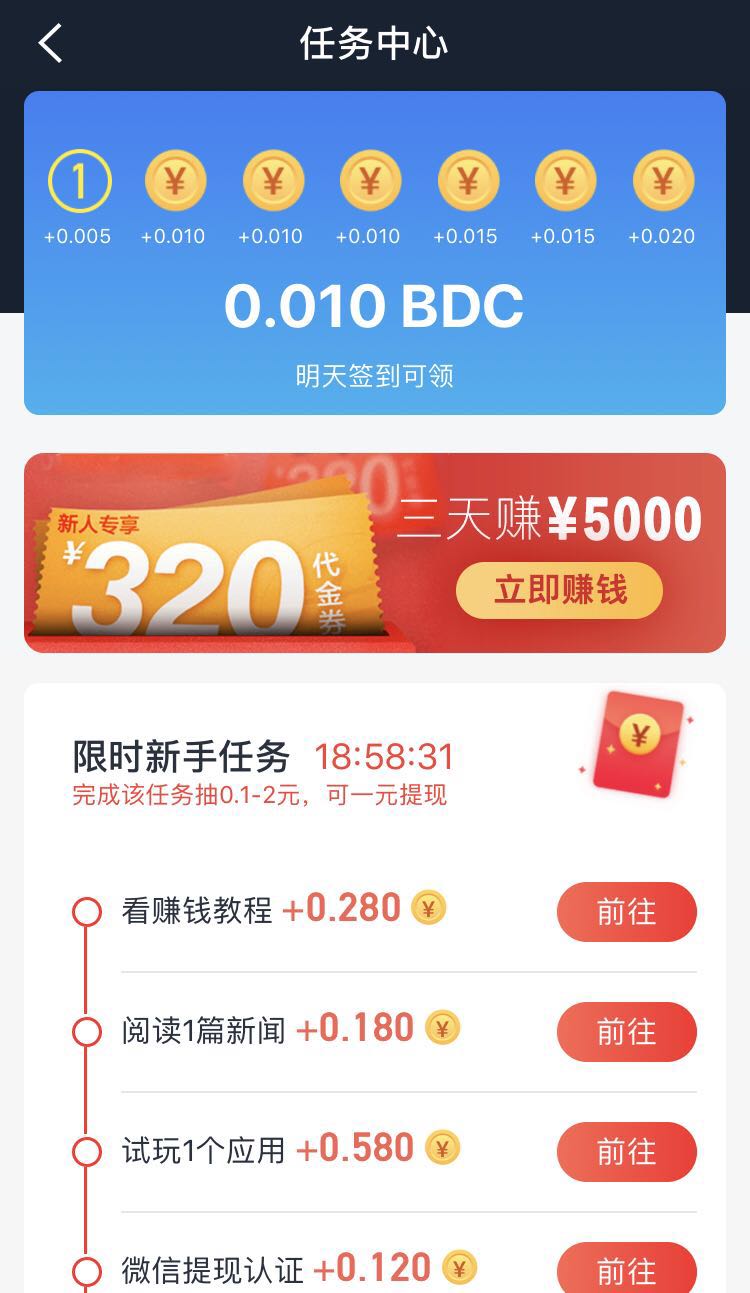Tap 前往 beside 微信提现认证
750x1293 pixels.
626,1270
